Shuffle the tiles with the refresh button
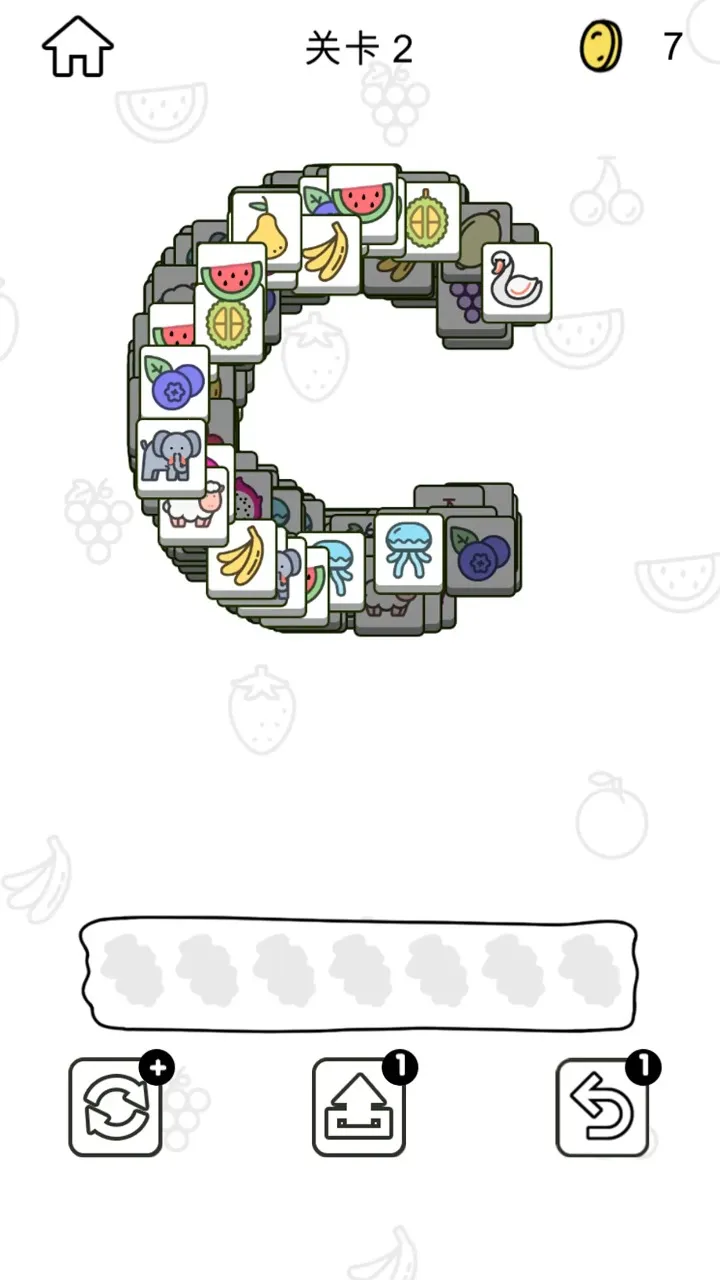 coord(115,1107)
